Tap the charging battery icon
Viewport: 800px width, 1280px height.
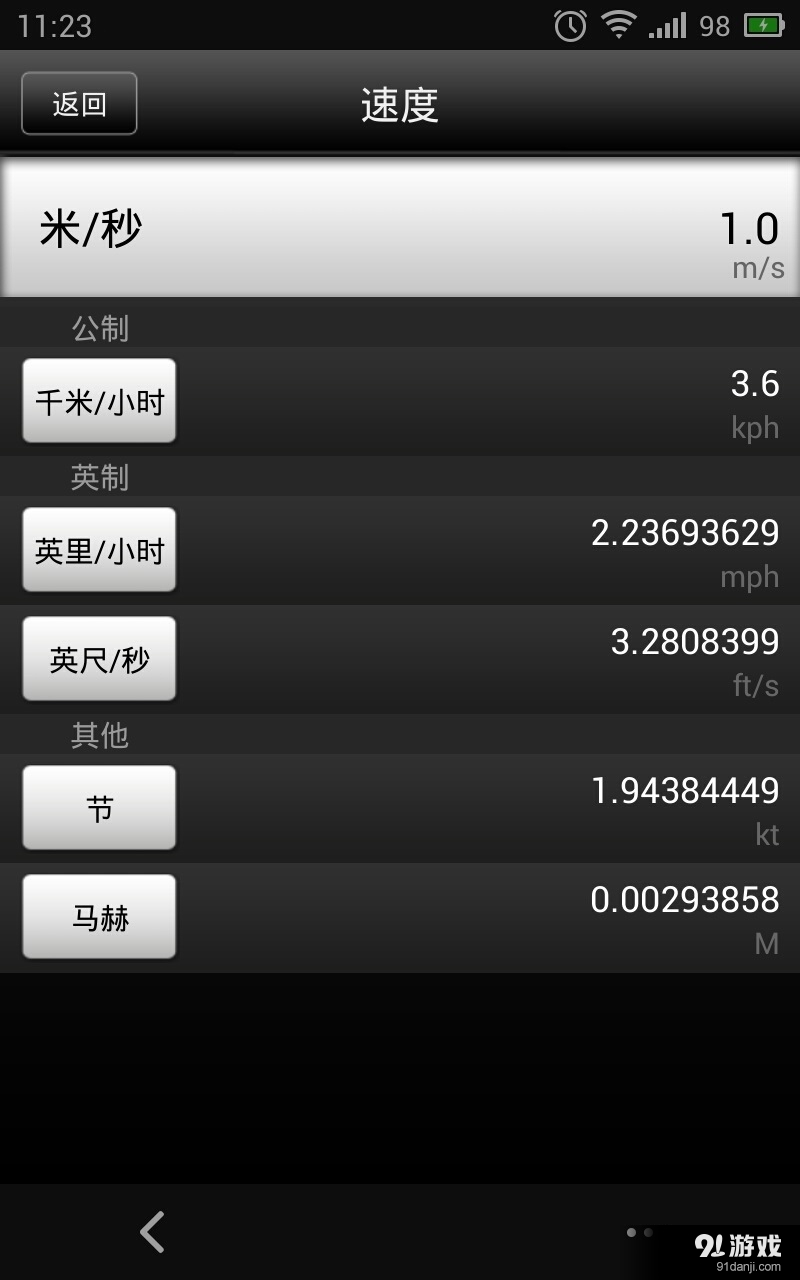(x=762, y=26)
